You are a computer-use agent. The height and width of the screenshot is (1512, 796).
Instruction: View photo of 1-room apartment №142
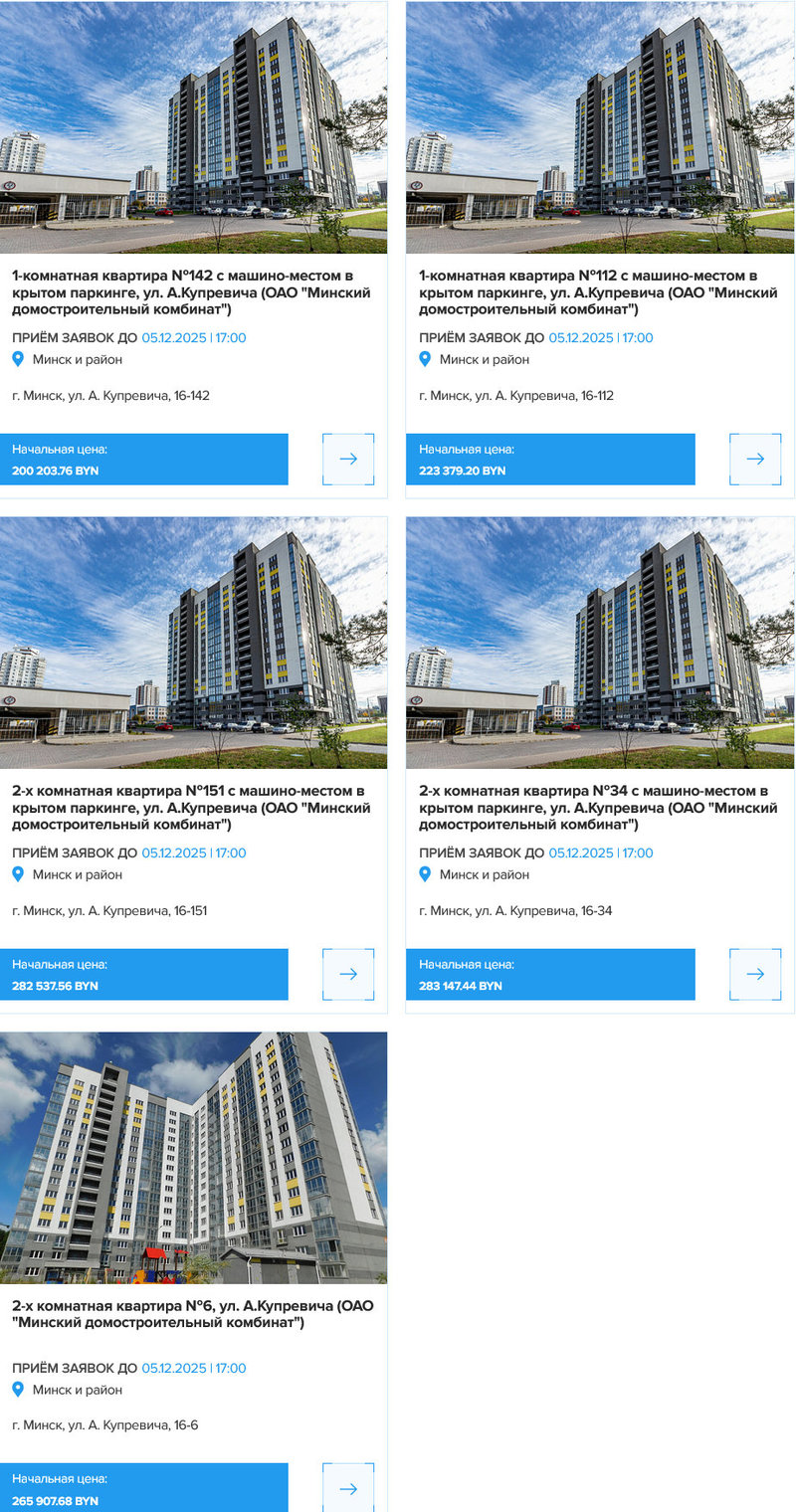click(x=193, y=127)
